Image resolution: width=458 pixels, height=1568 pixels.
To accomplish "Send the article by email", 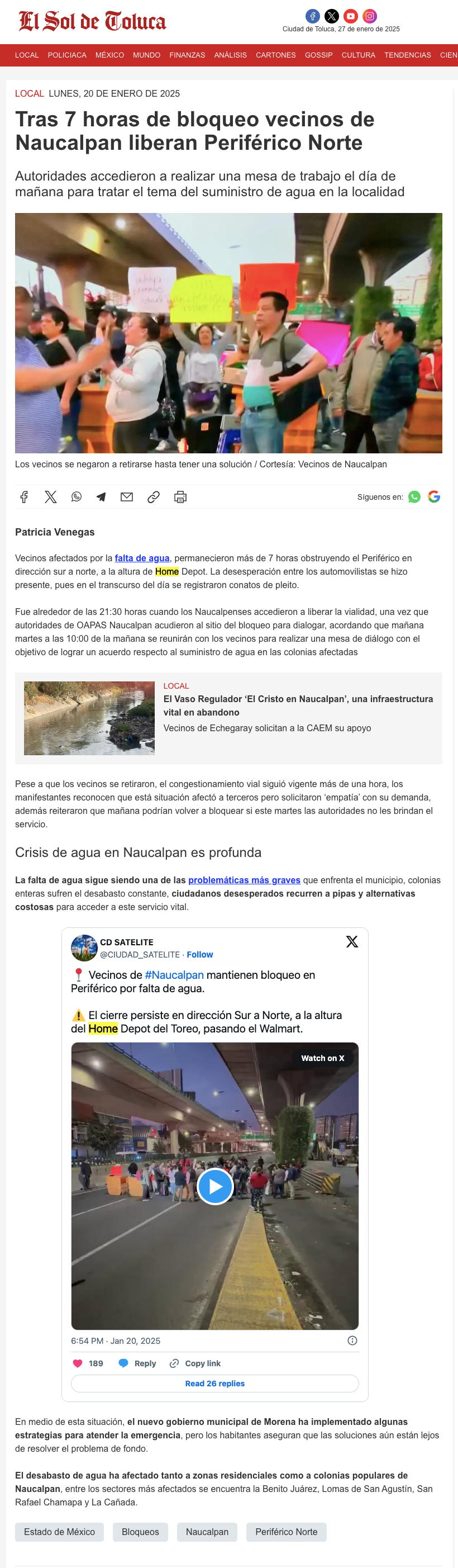I will click(127, 497).
